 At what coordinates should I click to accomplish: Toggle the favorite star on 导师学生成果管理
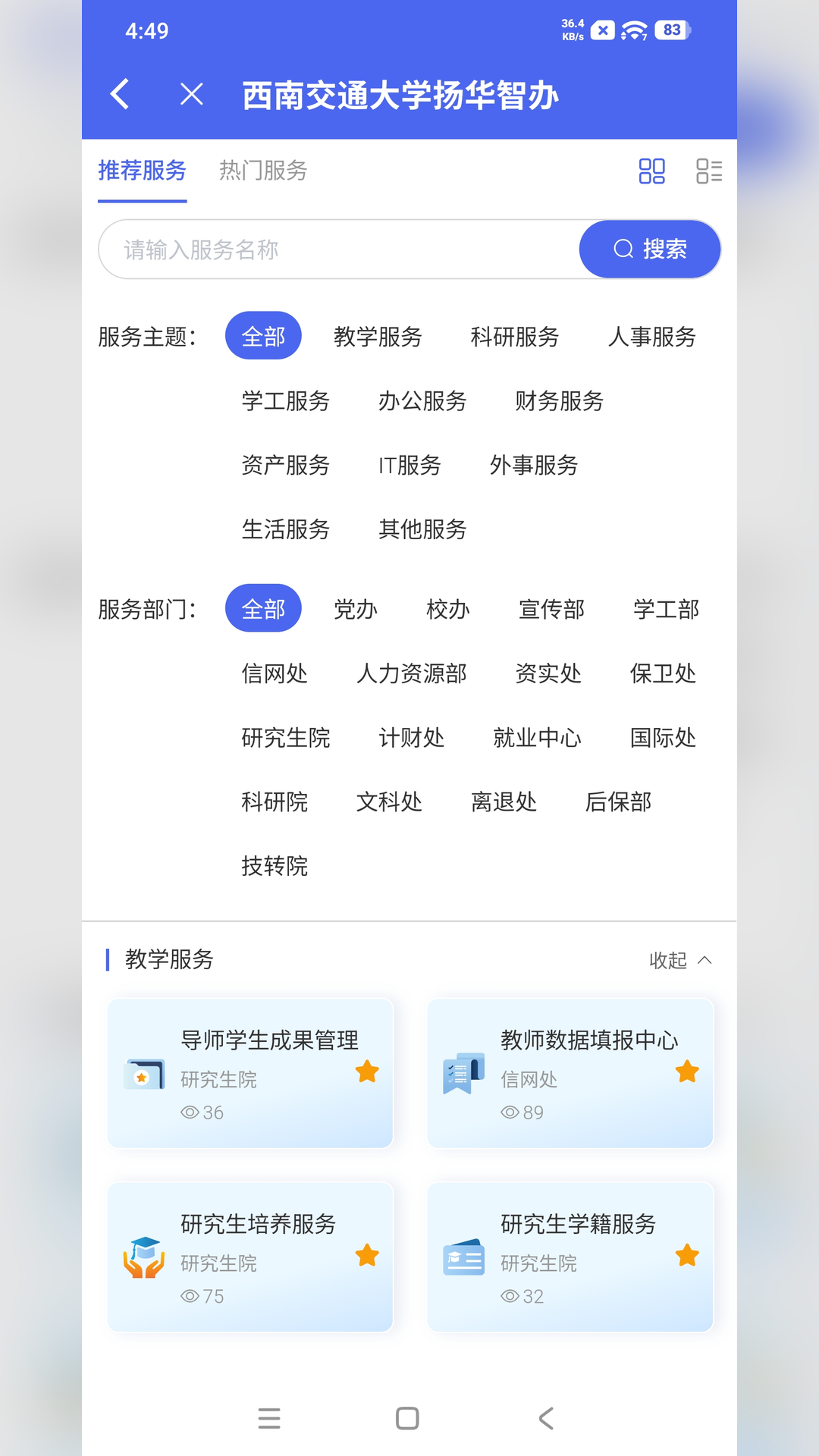pos(367,1071)
